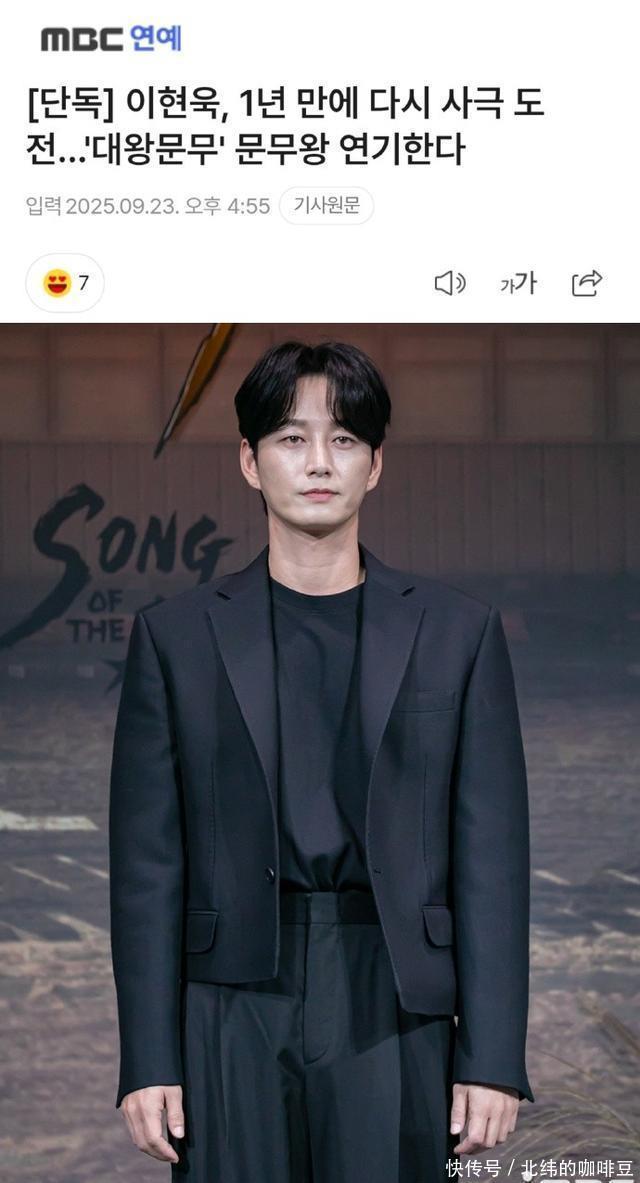640x1183 pixels.
Task: Open the article photo
Action: tap(320, 750)
